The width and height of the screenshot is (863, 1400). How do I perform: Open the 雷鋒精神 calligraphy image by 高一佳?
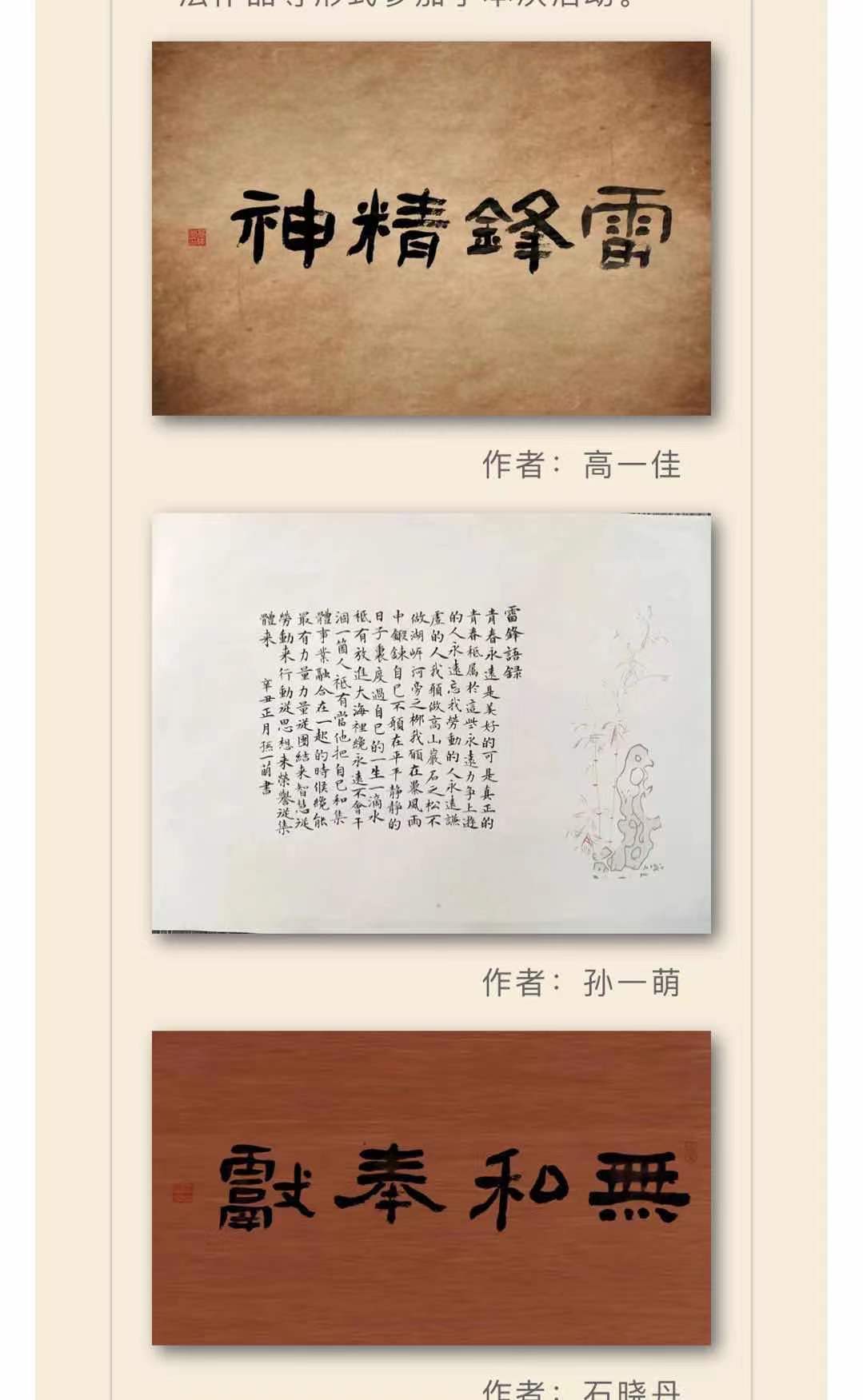pos(431,229)
